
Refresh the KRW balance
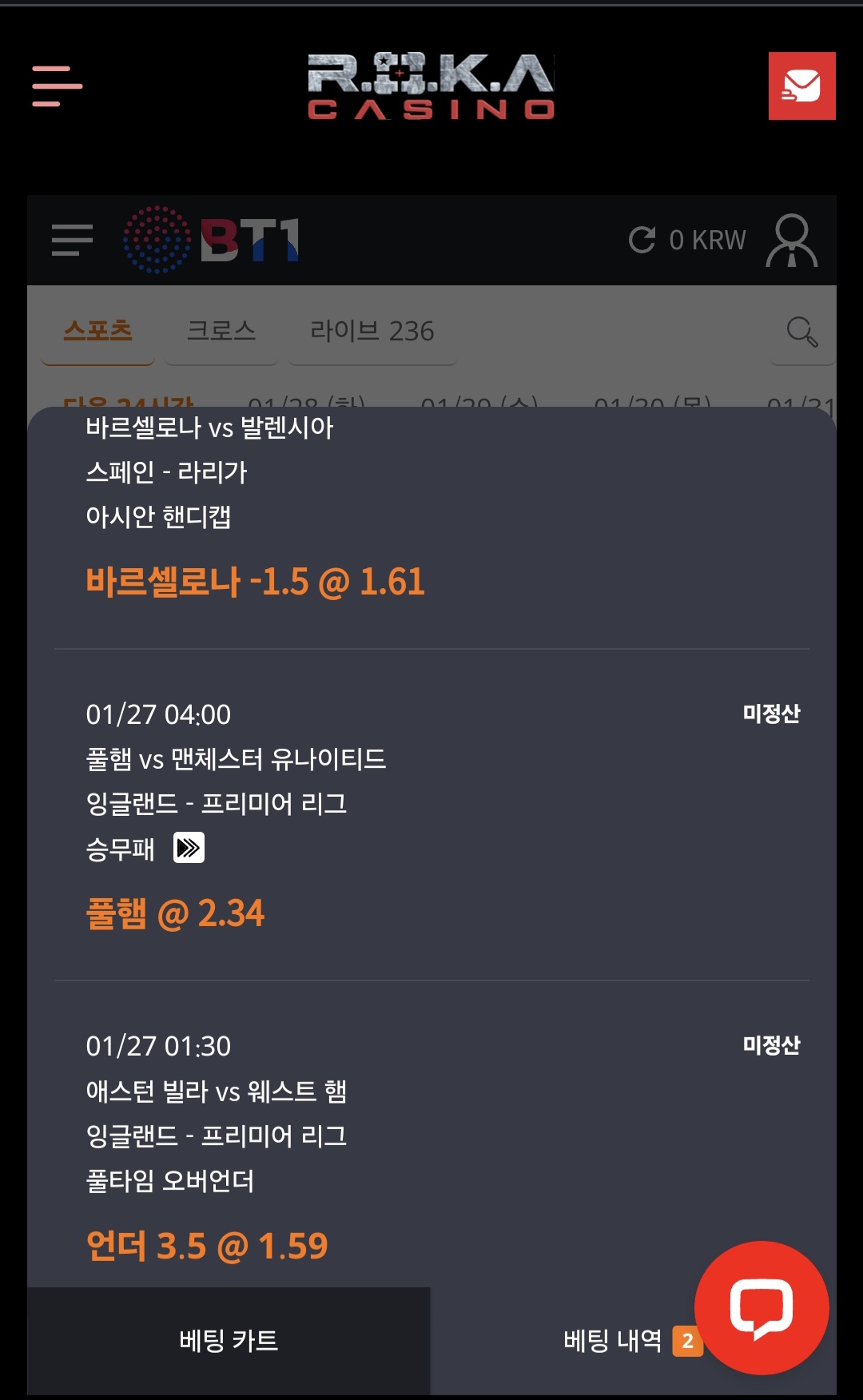642,240
